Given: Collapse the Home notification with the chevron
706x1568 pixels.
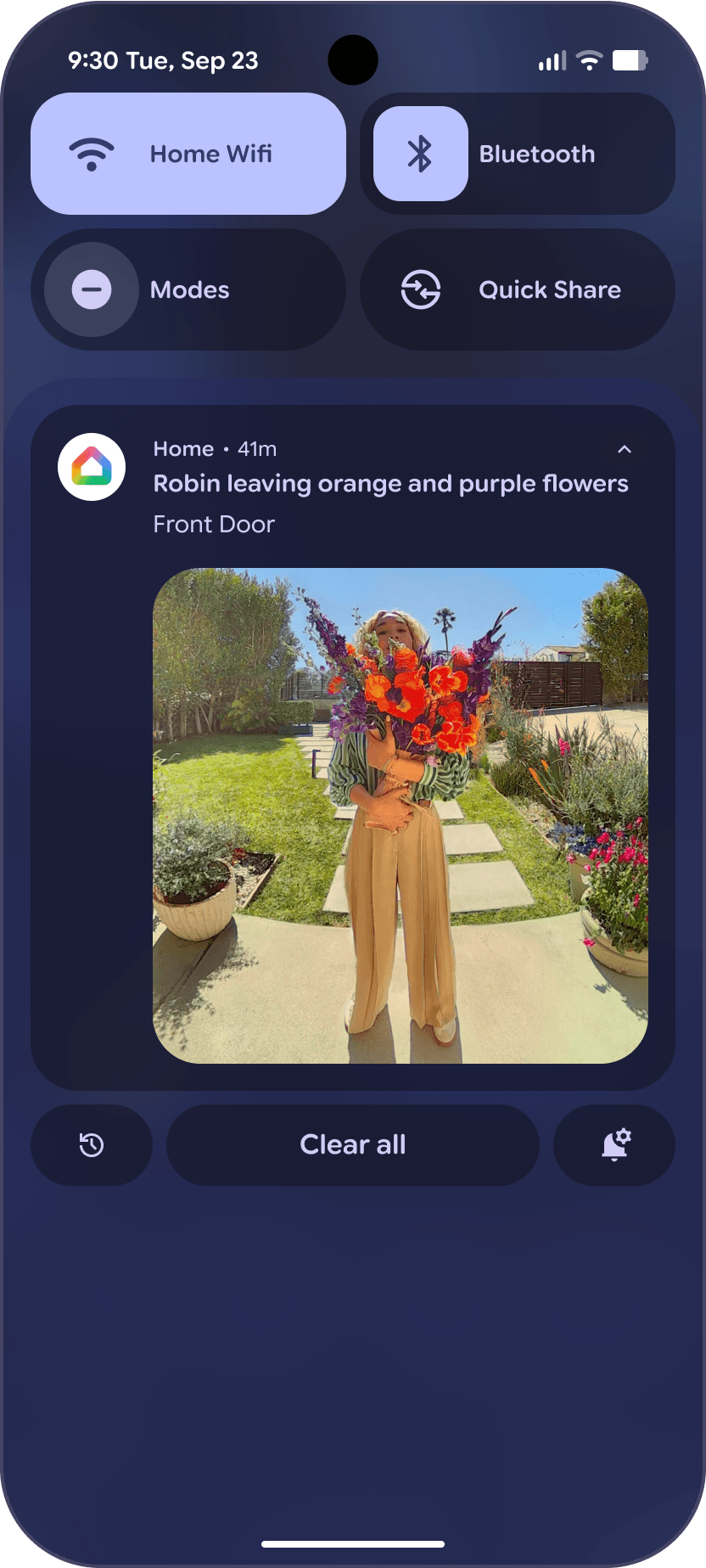Looking at the screenshot, I should point(625,449).
